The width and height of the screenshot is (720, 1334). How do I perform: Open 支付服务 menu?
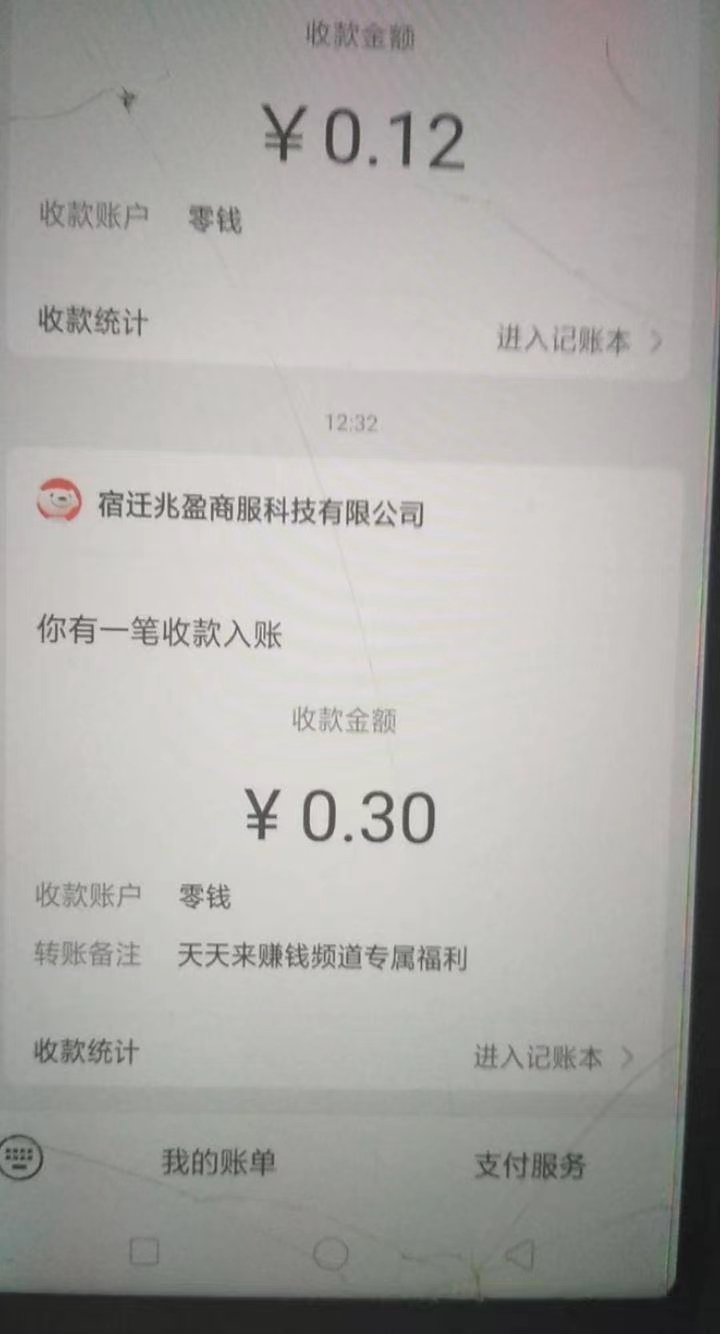(x=529, y=1165)
